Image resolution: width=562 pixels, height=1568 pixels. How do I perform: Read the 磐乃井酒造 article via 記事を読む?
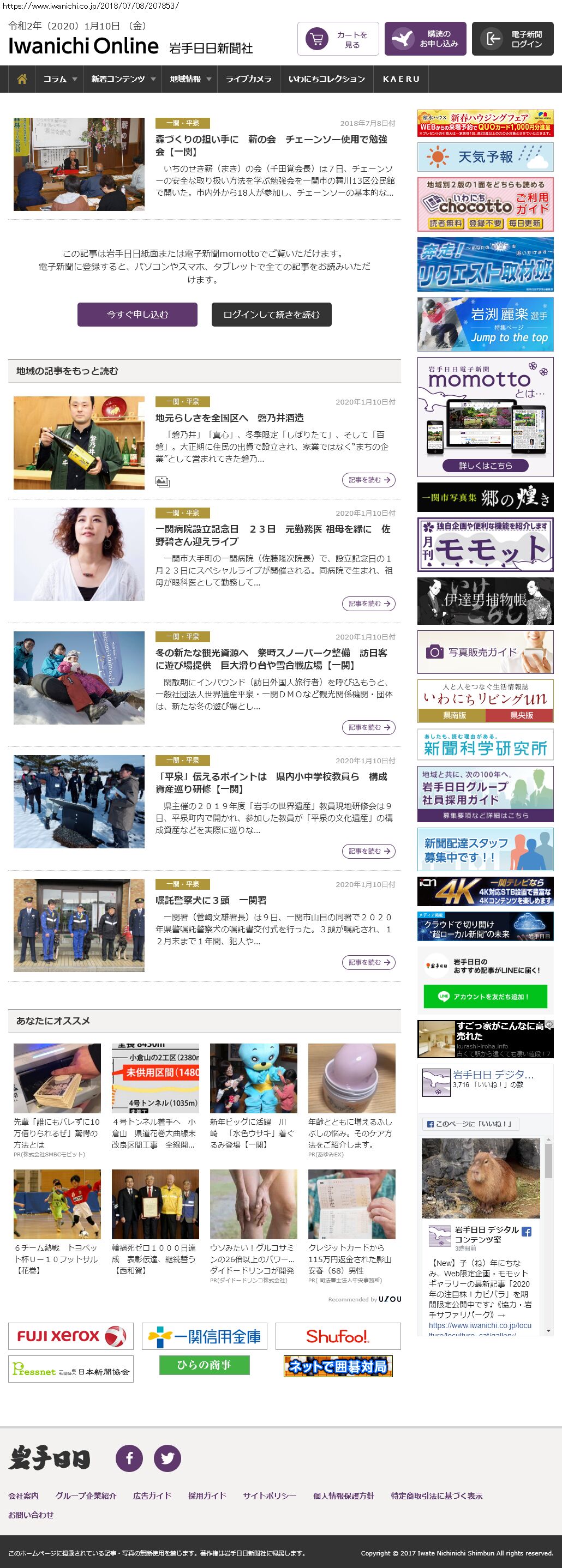click(368, 480)
